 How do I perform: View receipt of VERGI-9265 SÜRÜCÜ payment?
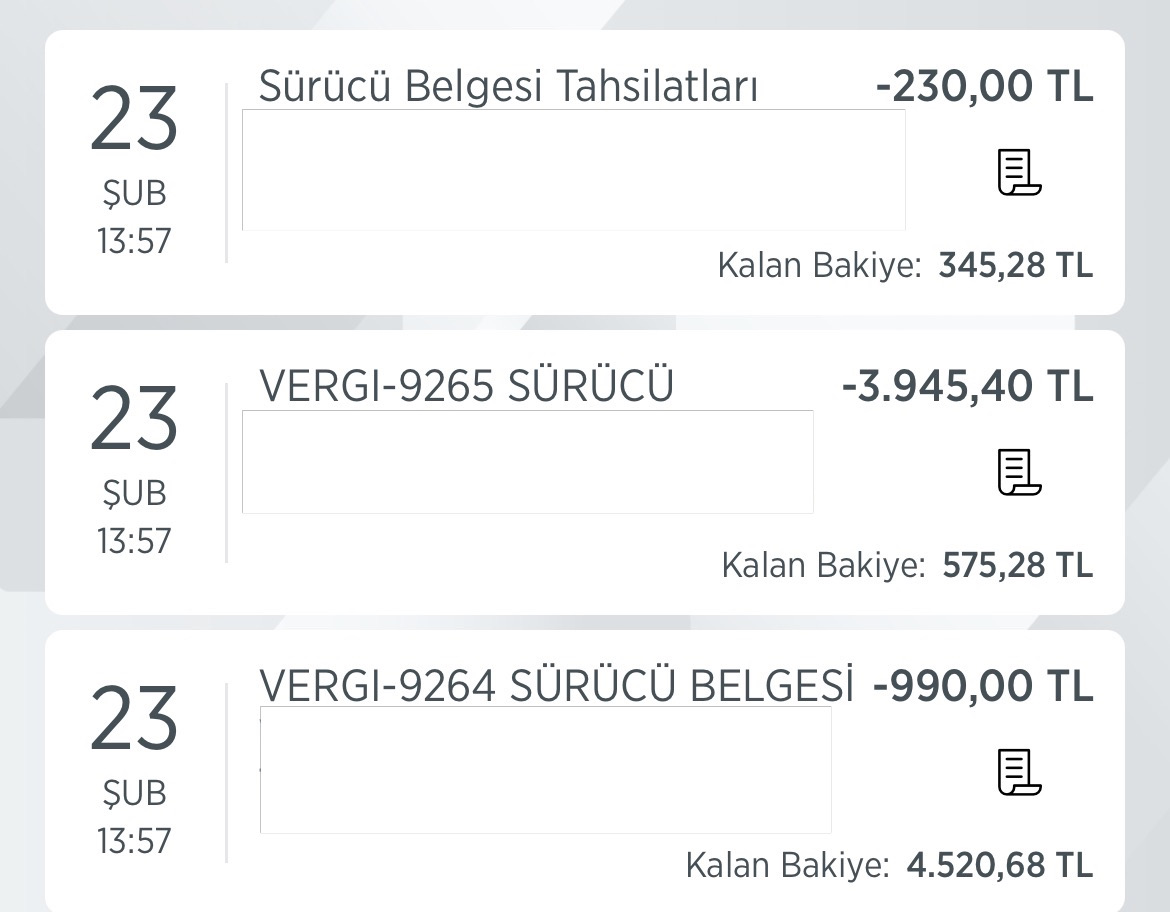point(1019,473)
